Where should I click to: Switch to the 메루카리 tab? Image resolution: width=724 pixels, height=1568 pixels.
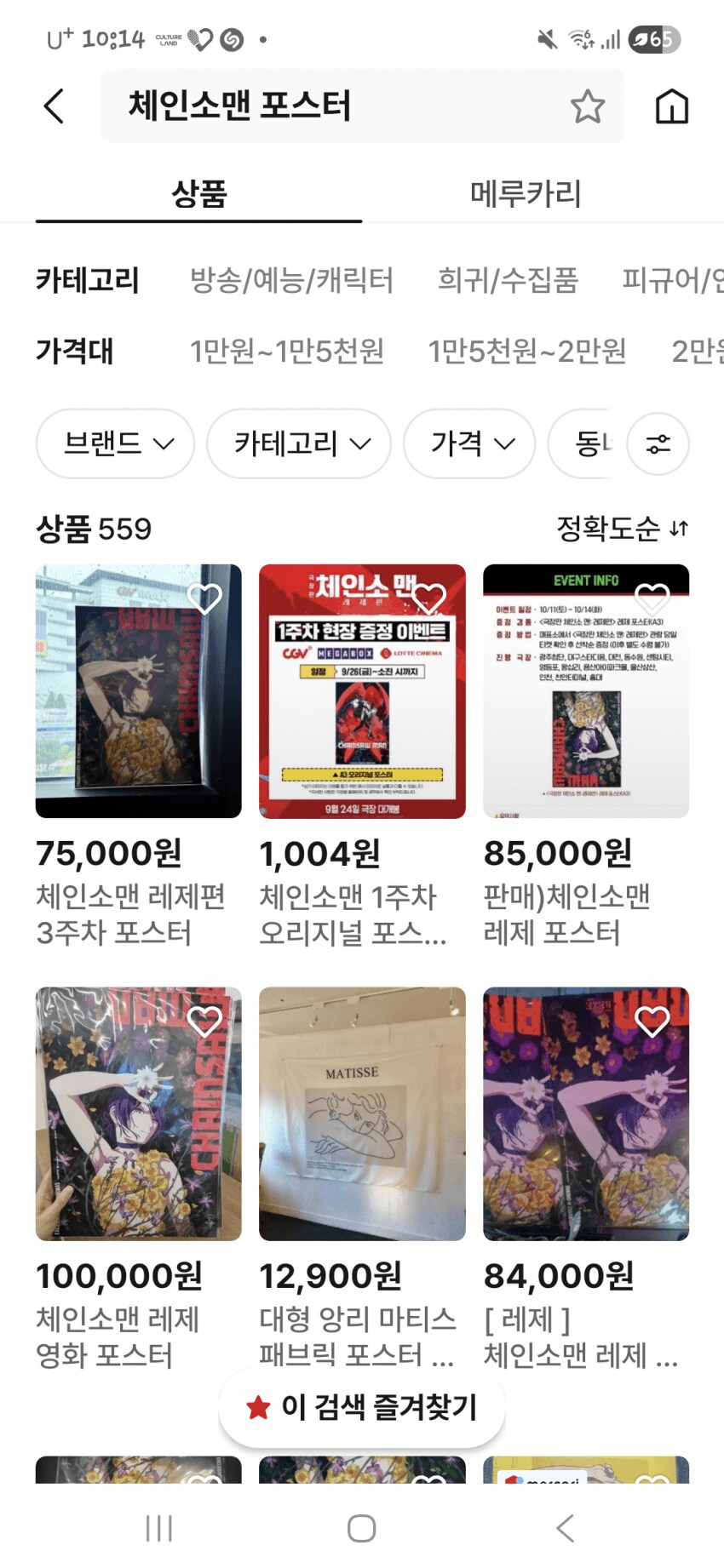click(526, 194)
